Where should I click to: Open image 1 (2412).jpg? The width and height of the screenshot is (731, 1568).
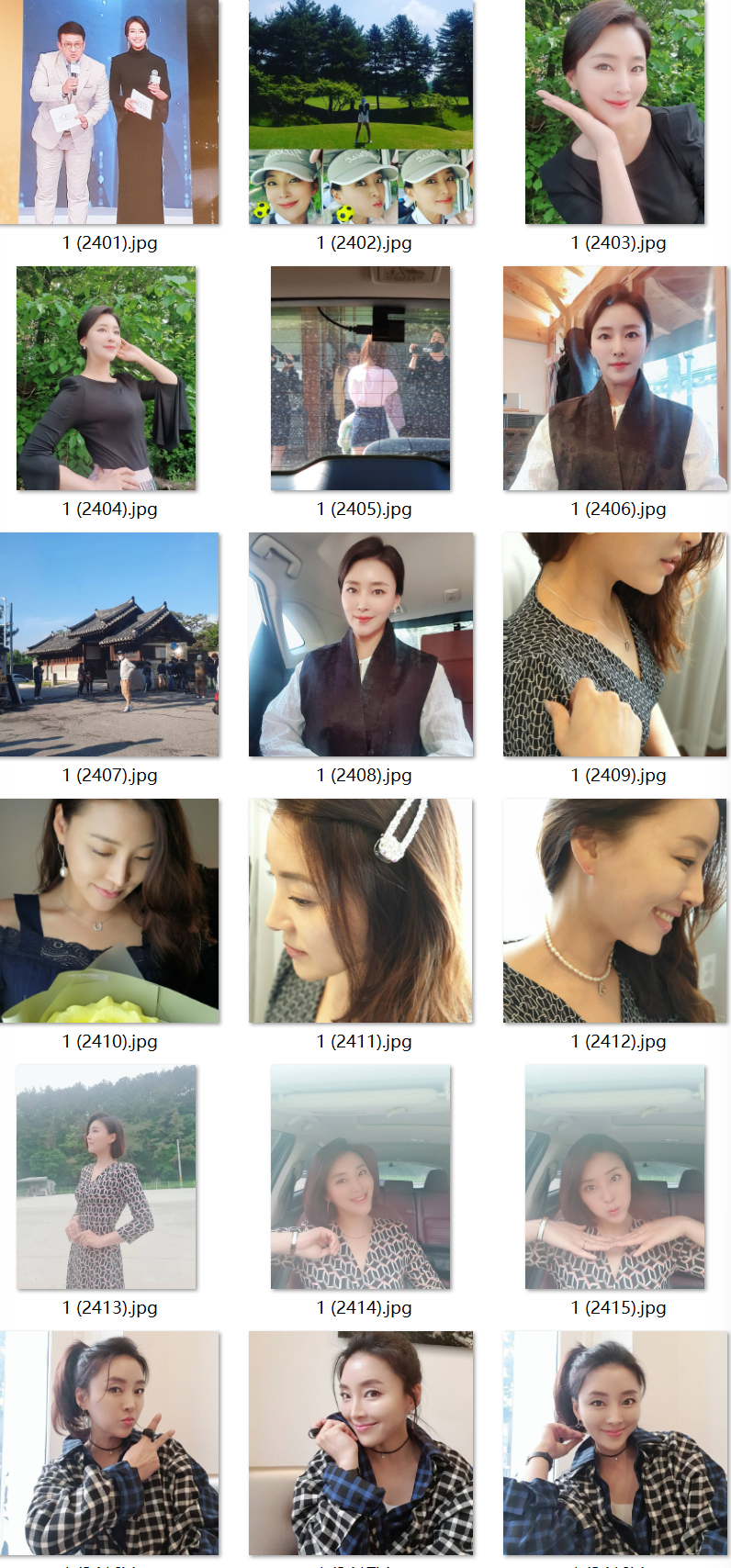[614, 910]
